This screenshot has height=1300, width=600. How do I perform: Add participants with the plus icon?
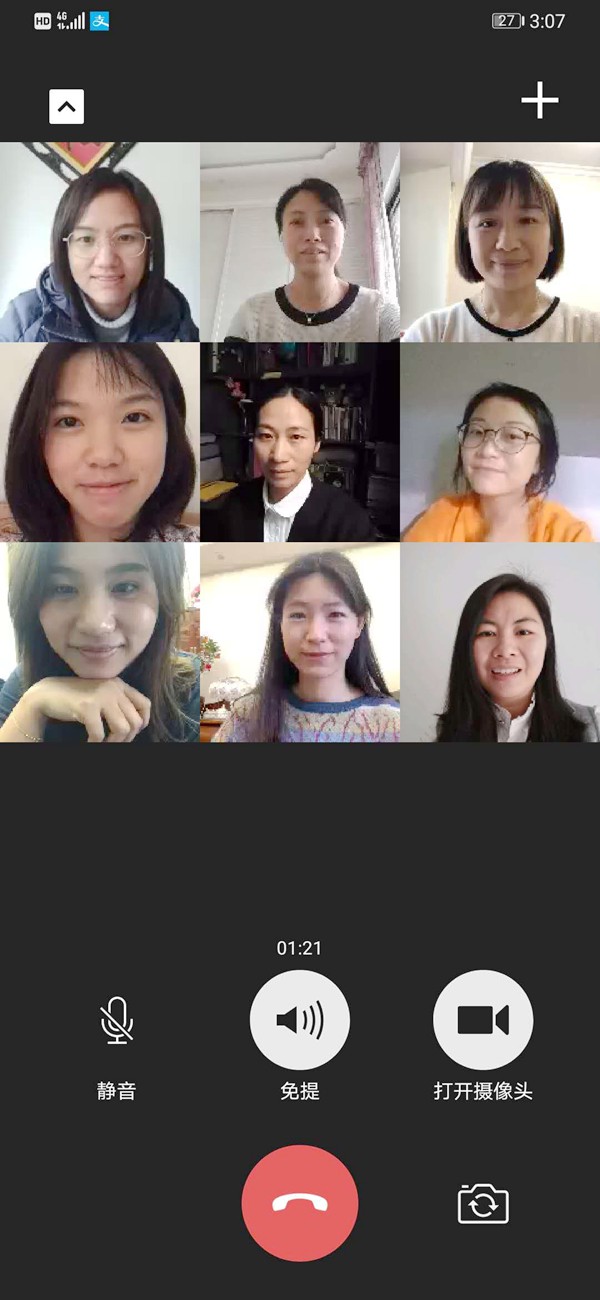pos(539,101)
